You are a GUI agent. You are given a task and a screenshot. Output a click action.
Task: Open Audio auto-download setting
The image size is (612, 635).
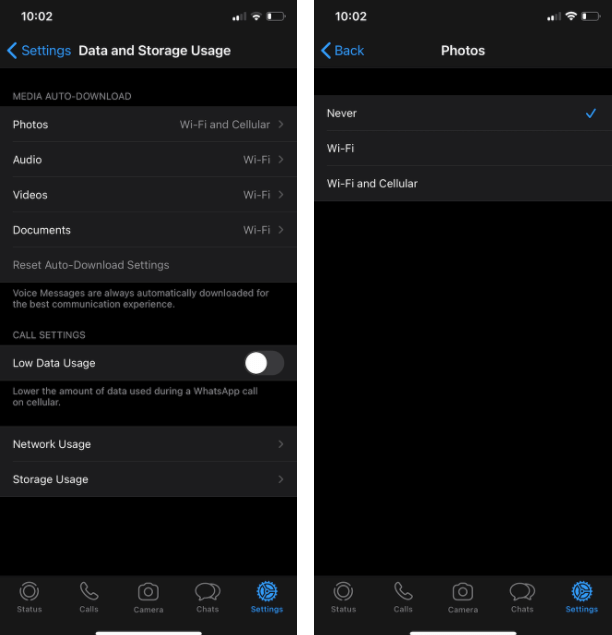click(x=148, y=160)
